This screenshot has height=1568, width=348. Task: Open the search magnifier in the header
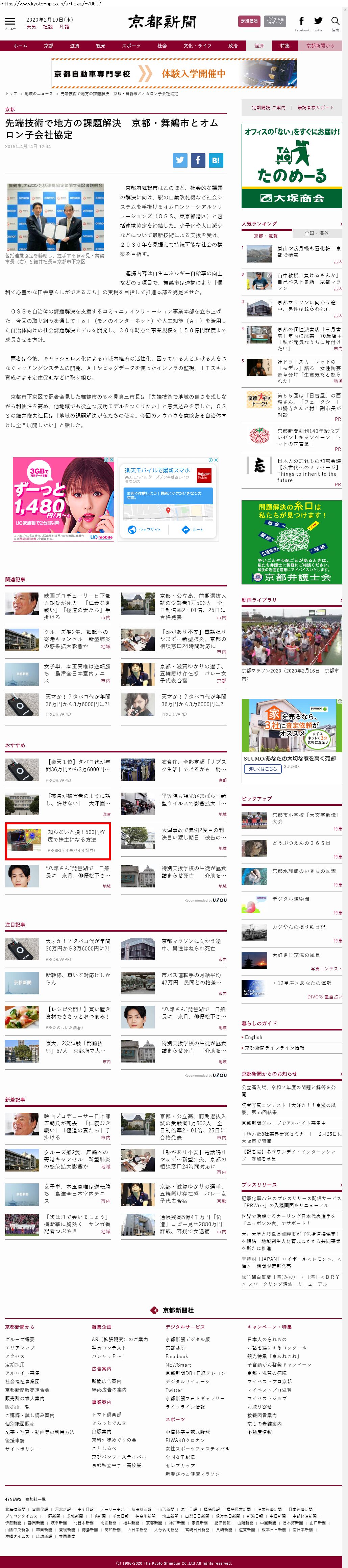tap(334, 23)
